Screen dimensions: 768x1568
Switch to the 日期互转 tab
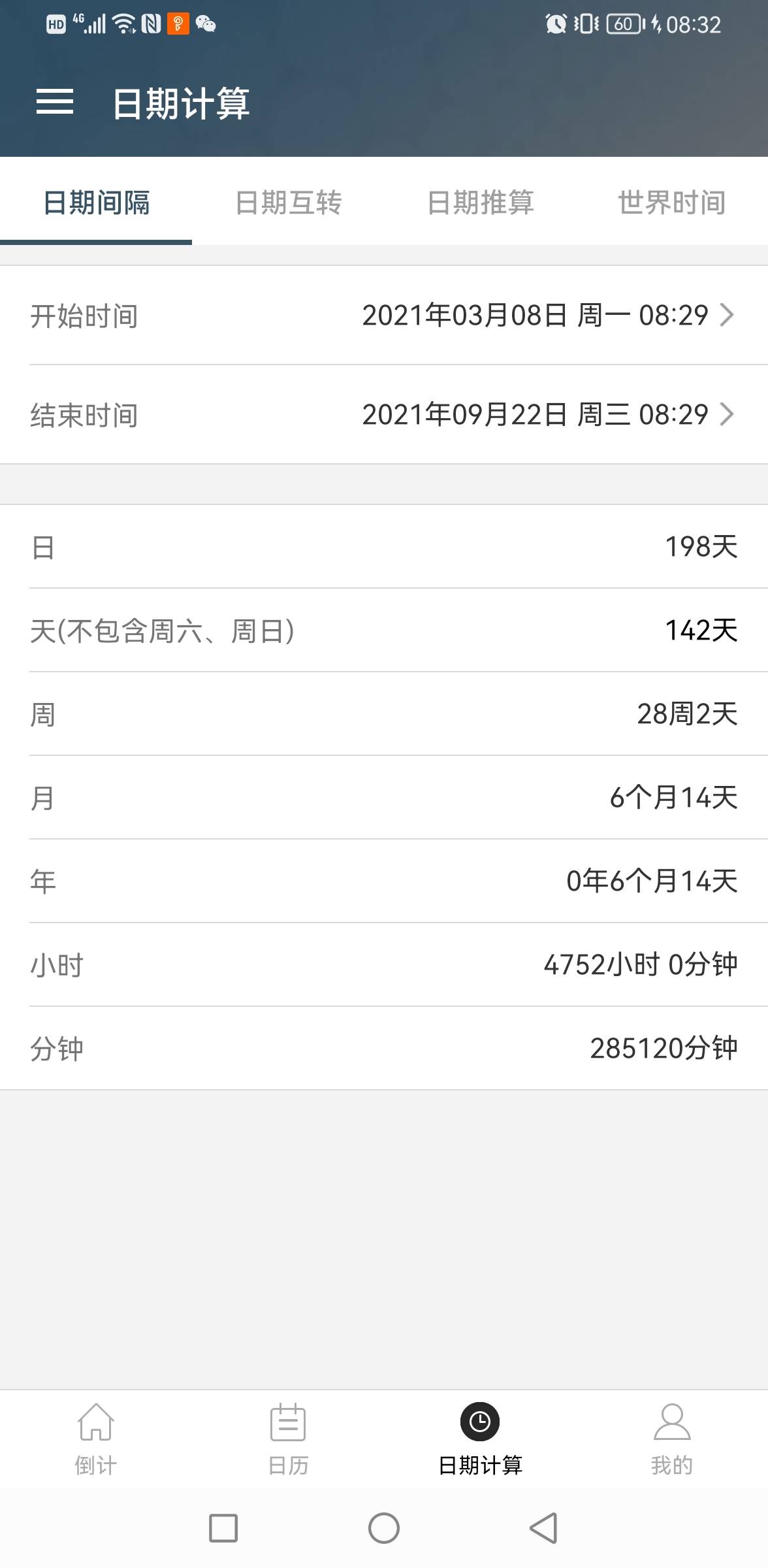pos(289,203)
